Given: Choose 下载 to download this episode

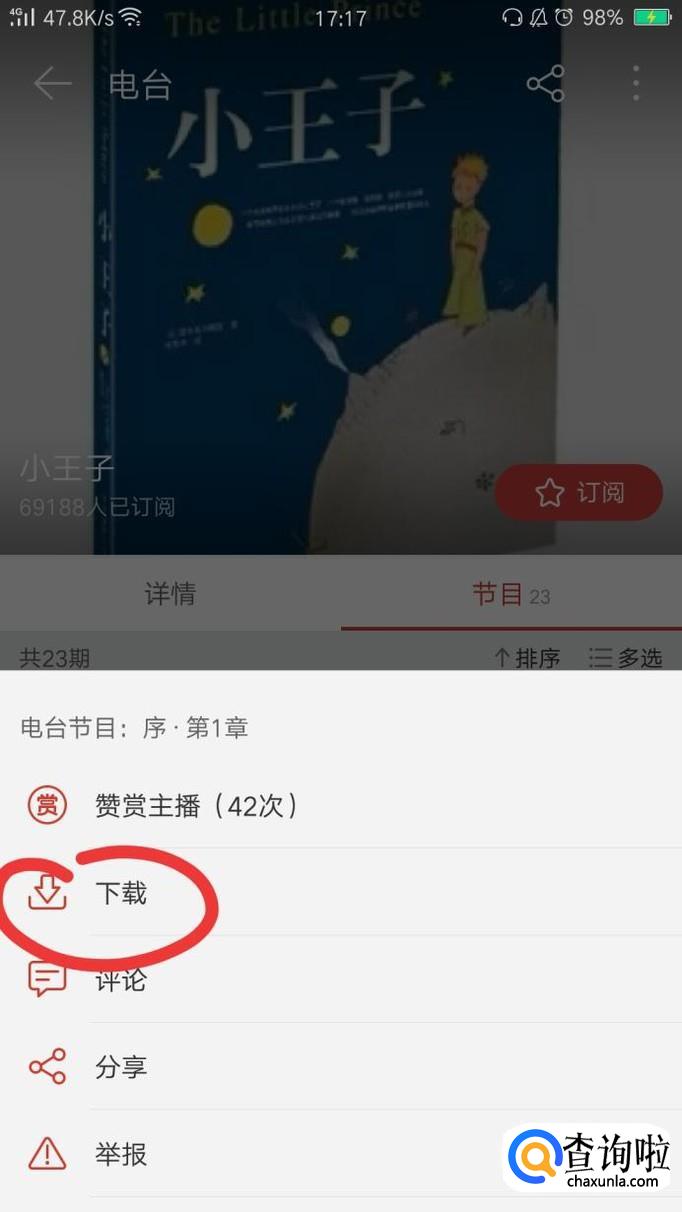Looking at the screenshot, I should point(341,892).
